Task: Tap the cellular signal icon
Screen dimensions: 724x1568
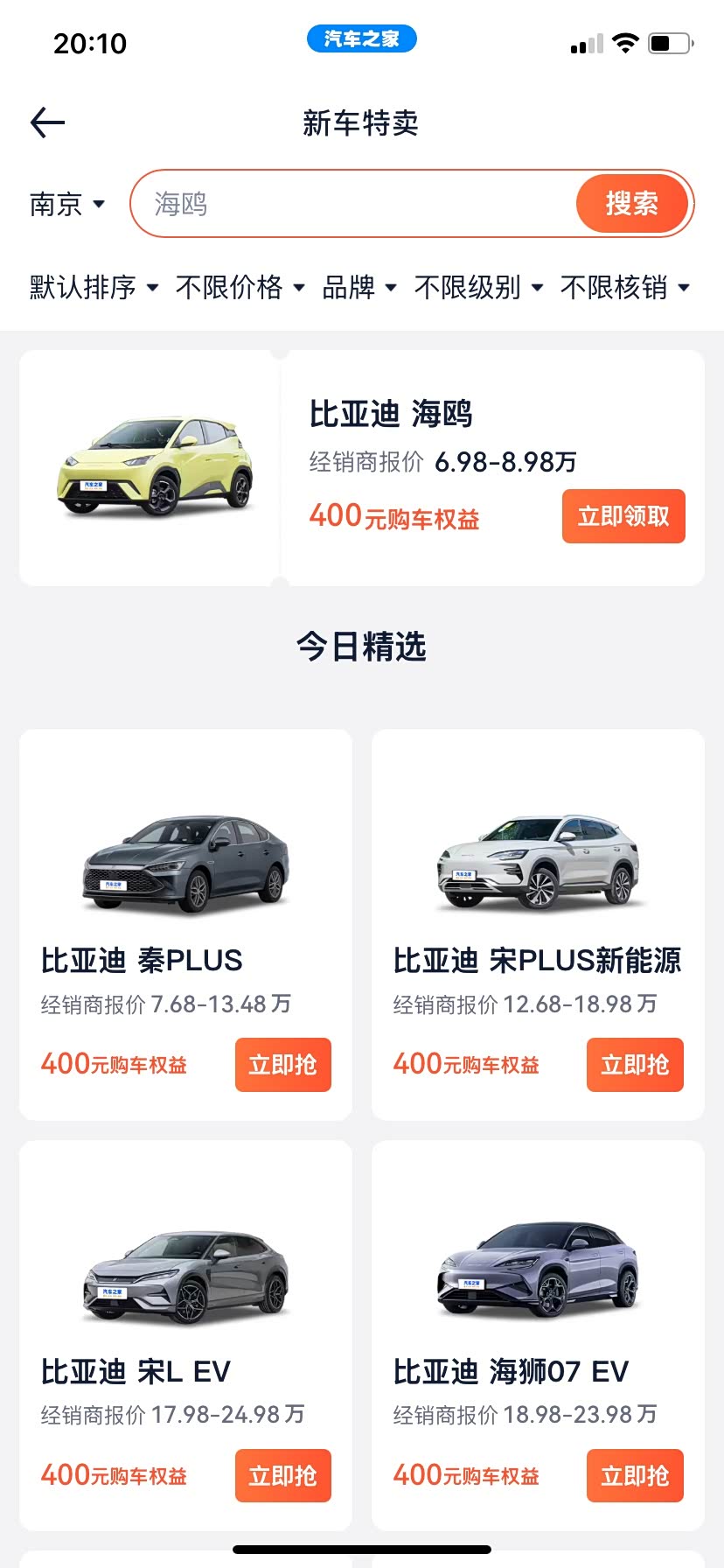Action: (584, 42)
